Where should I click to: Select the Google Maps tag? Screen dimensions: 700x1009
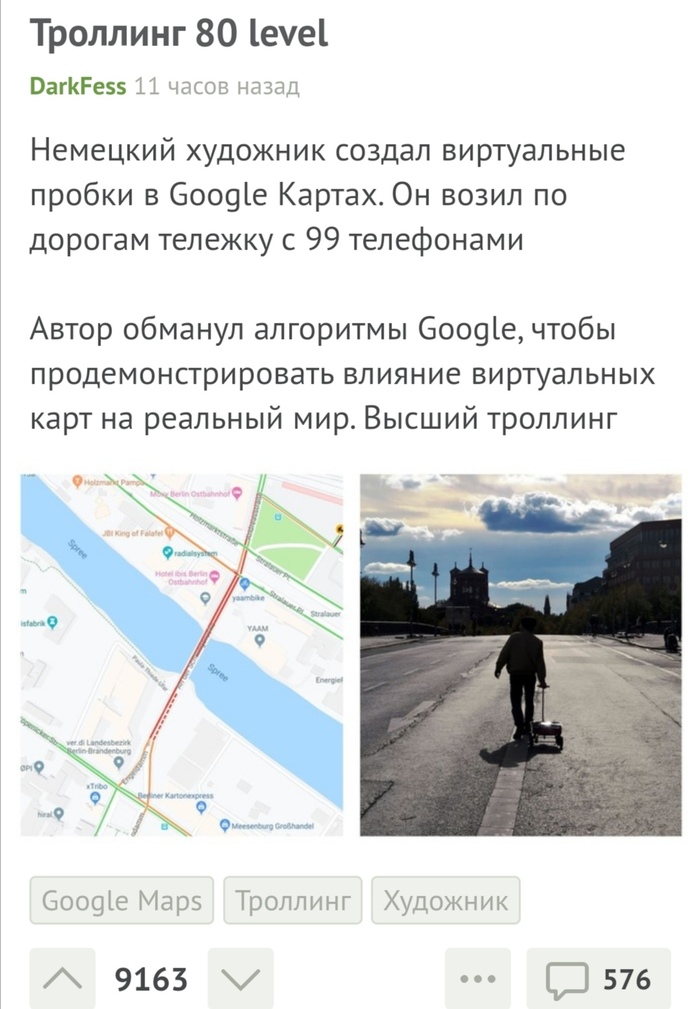tap(122, 901)
